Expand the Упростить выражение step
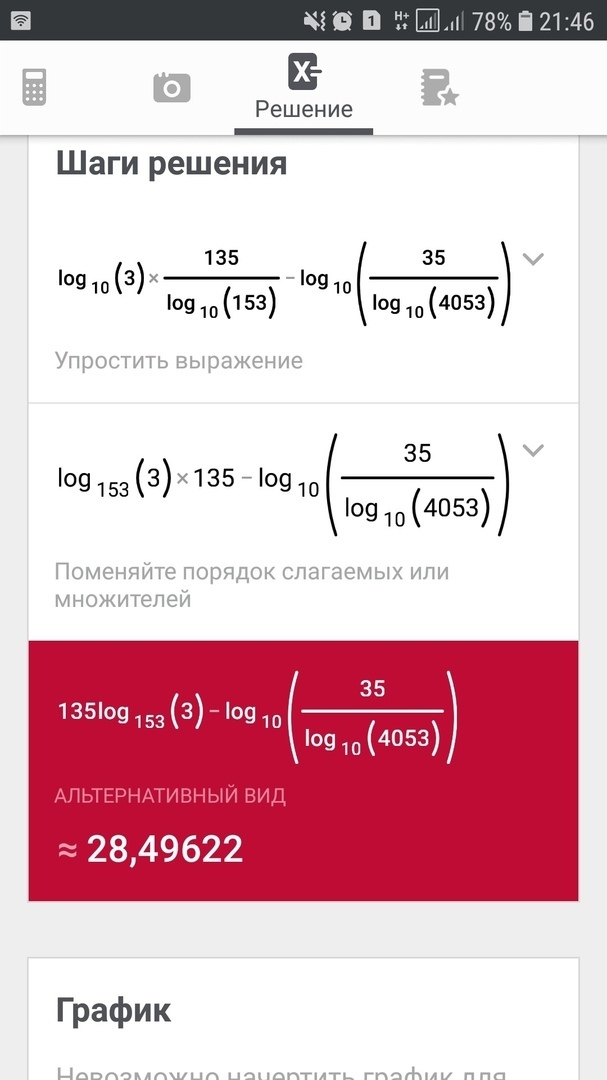Viewport: 607px width, 1080px height. click(534, 260)
